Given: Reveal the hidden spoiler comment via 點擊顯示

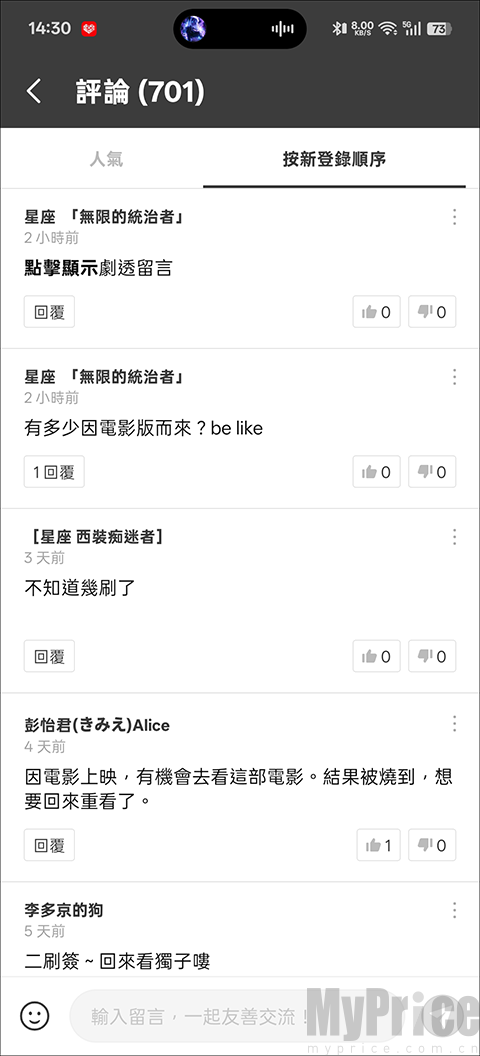Looking at the screenshot, I should pyautogui.click(x=61, y=269).
